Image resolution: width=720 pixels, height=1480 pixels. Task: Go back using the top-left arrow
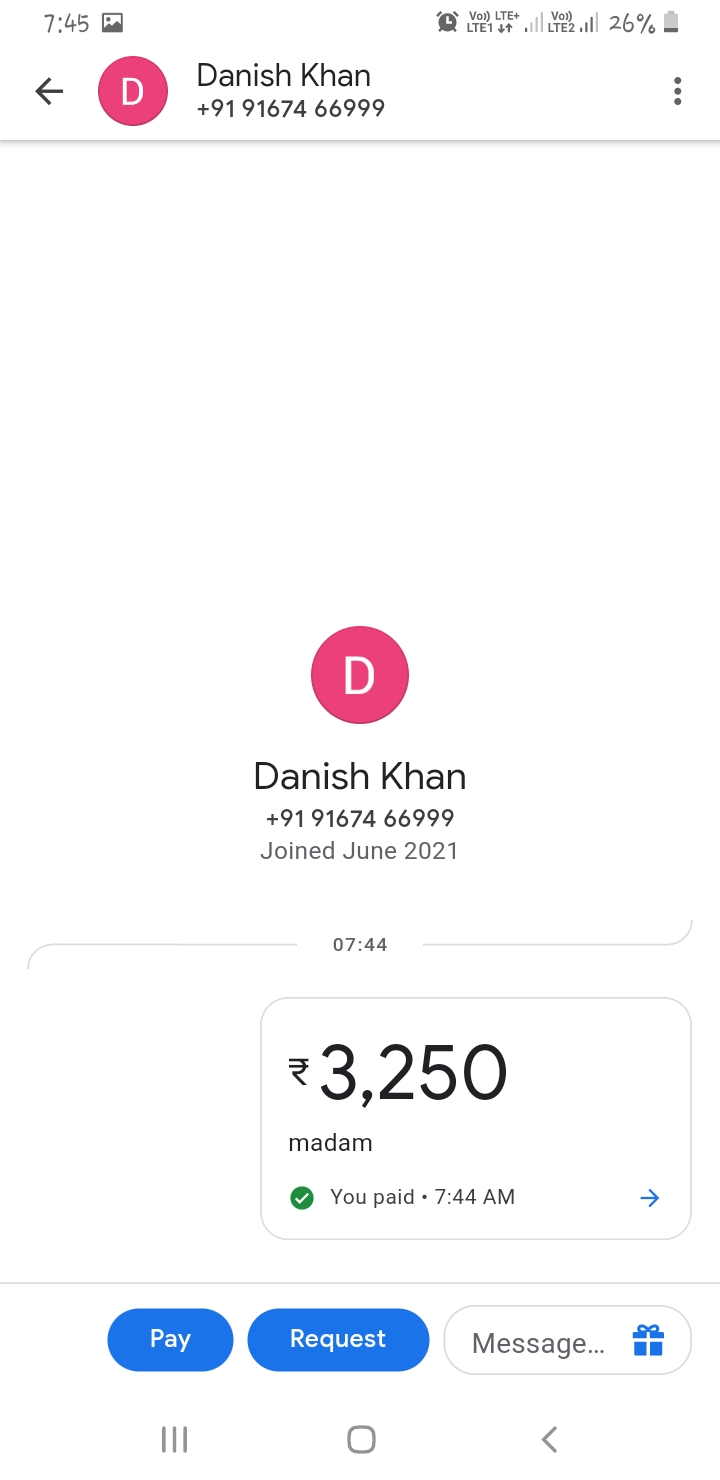click(x=49, y=92)
